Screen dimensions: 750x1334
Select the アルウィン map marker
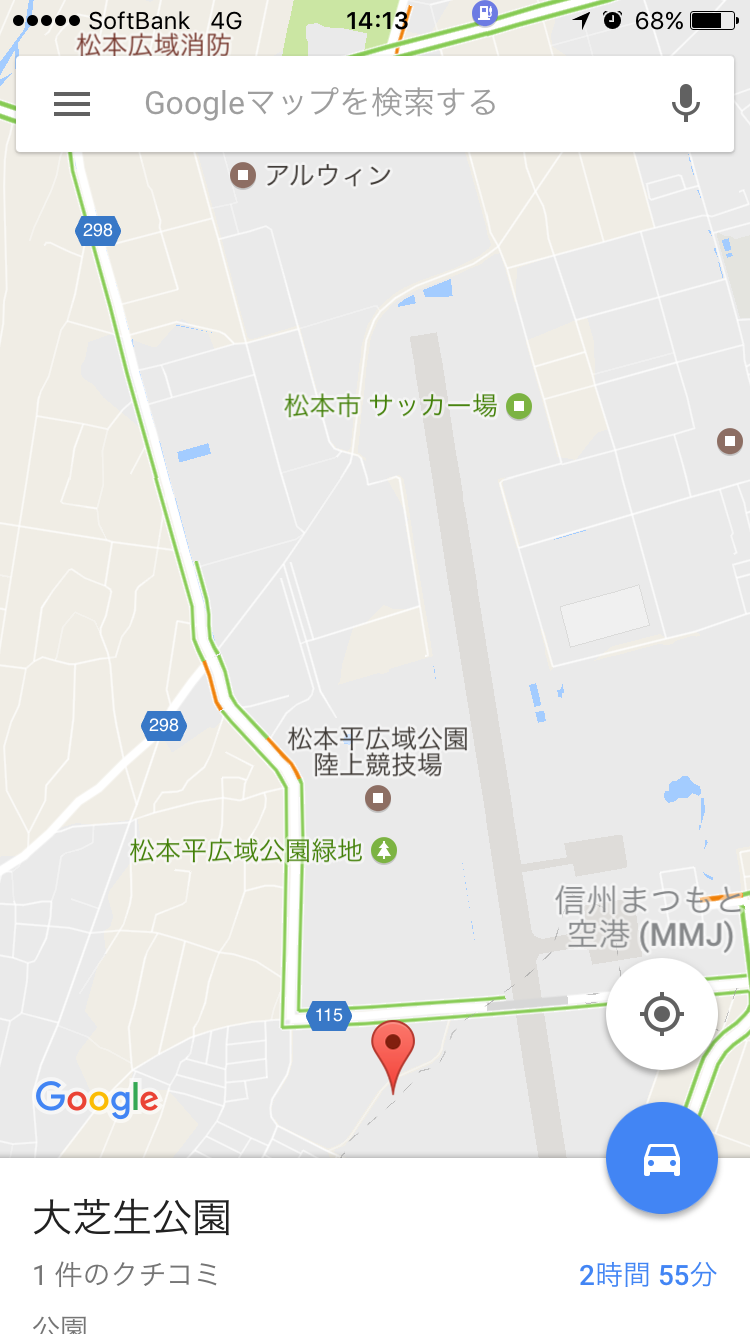(242, 176)
